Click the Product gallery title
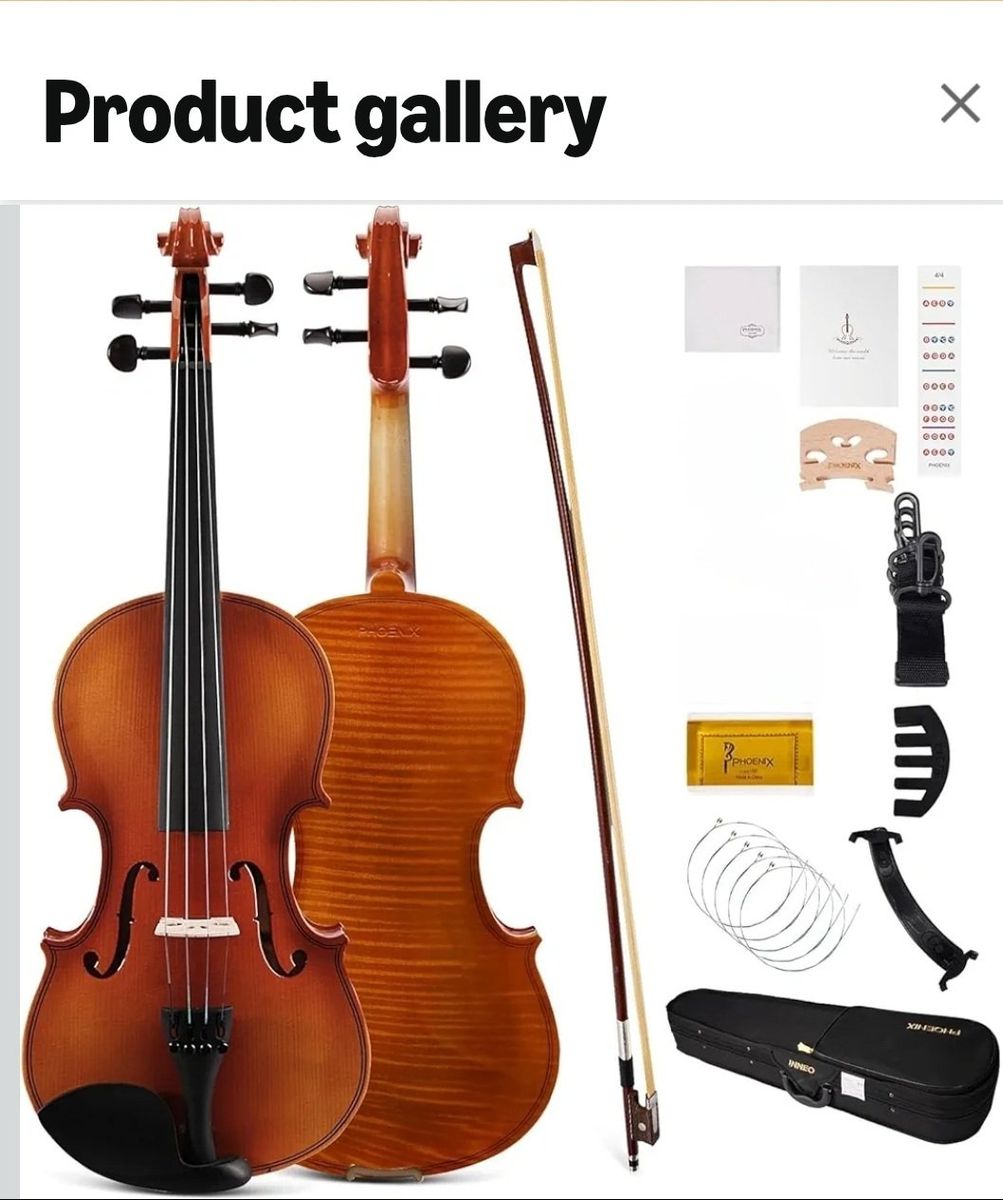Image resolution: width=1003 pixels, height=1200 pixels. point(322,113)
